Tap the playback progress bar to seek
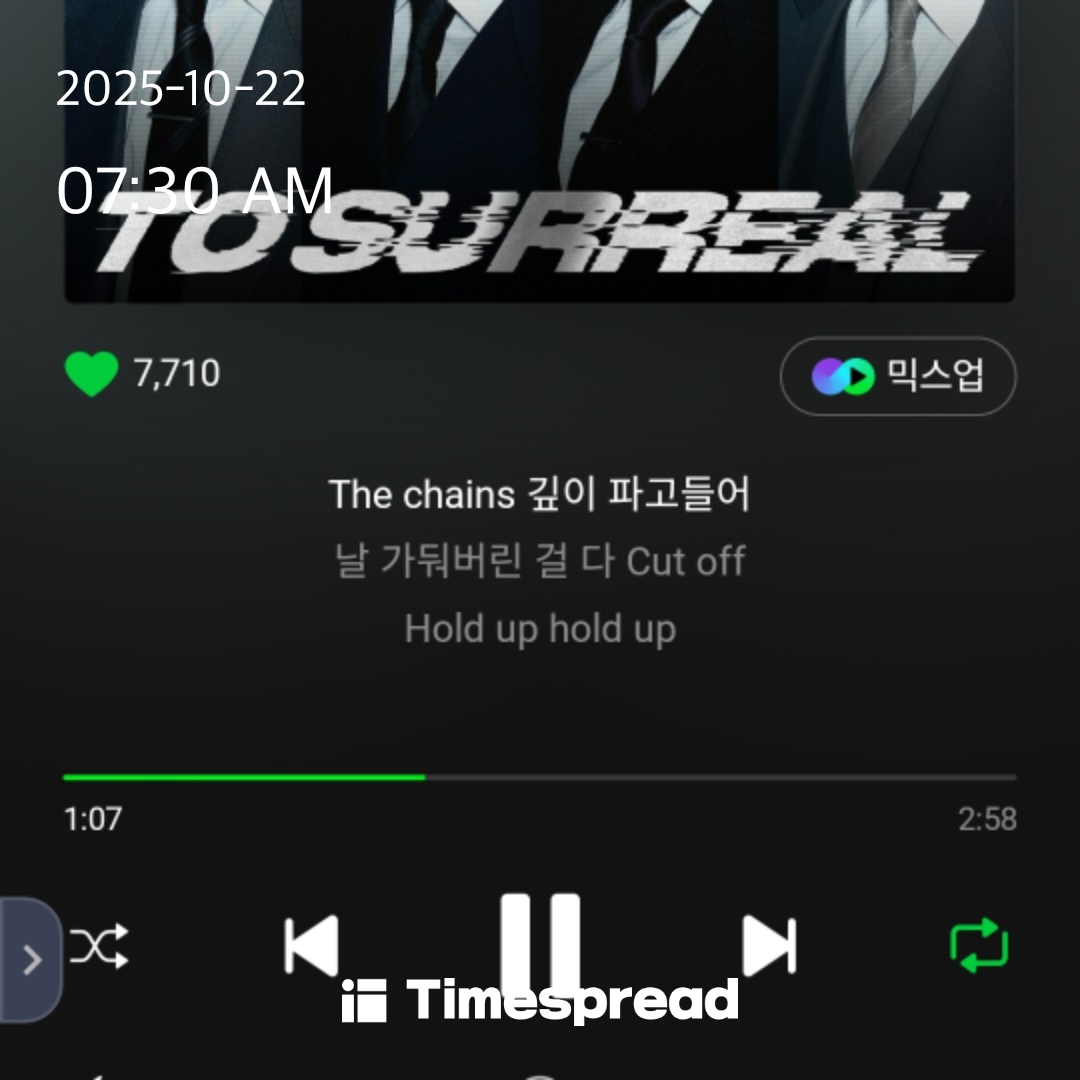The height and width of the screenshot is (1080, 1080). 540,777
